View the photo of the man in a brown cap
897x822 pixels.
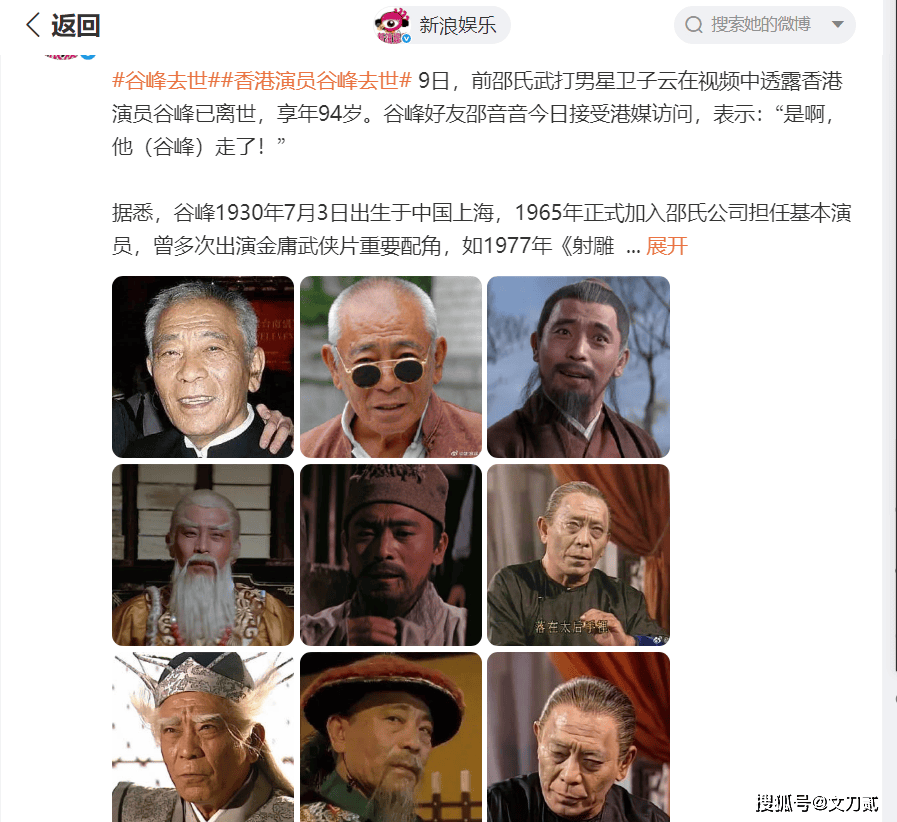[x=391, y=555]
